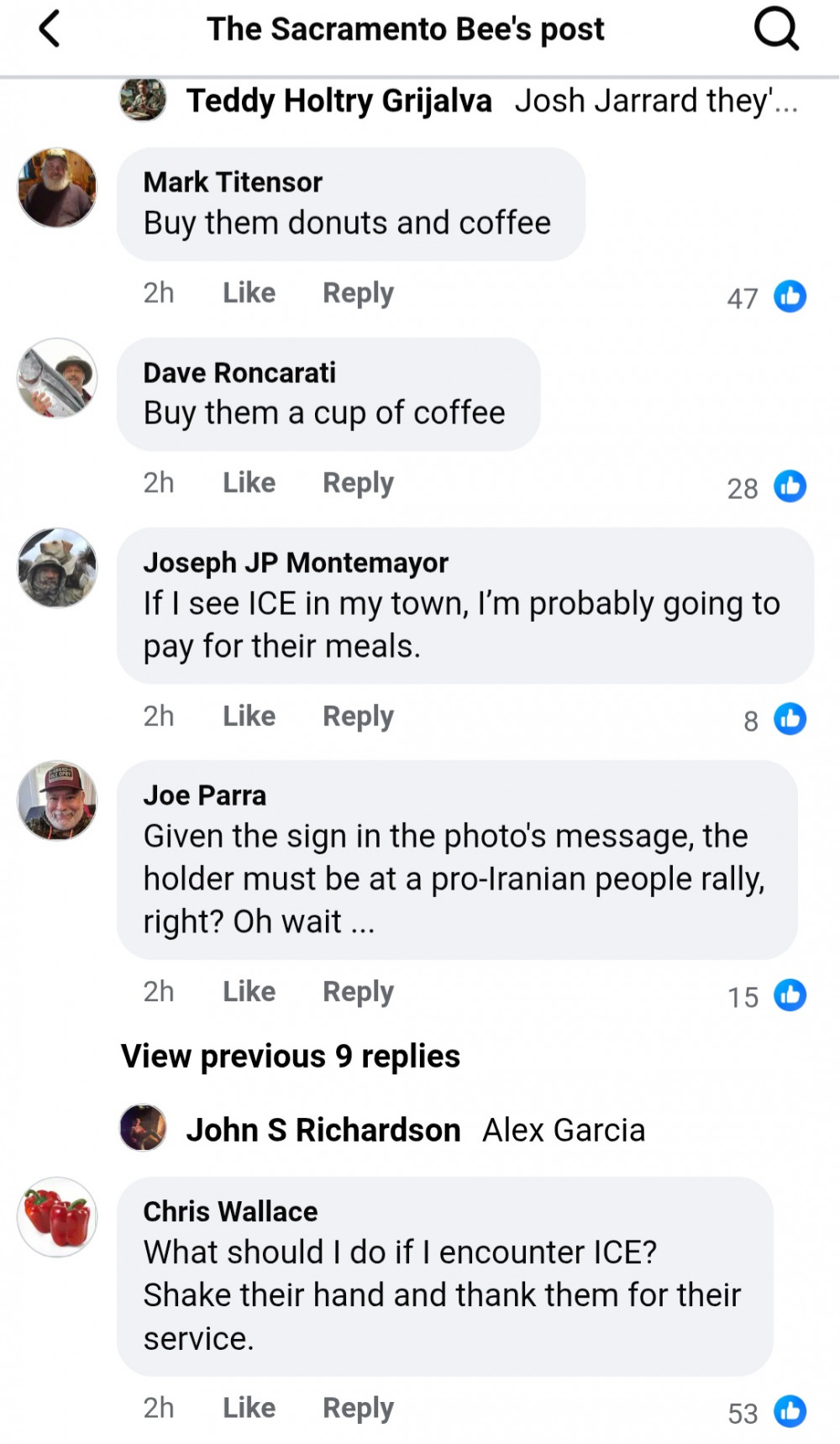Reply to Mark Titensor's comment
Image resolution: width=840 pixels, height=1444 pixels.
[x=358, y=293]
